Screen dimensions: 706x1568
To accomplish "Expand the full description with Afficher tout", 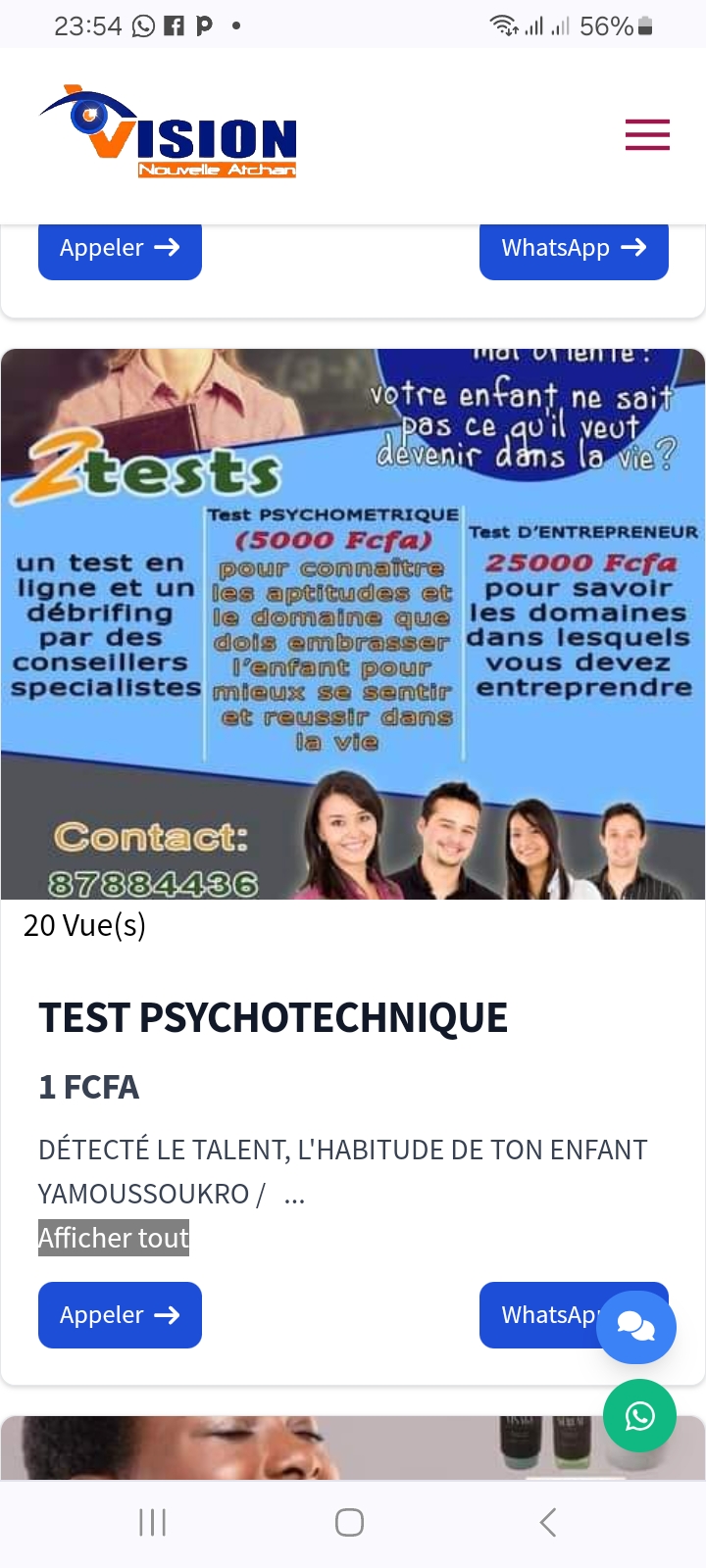I will point(112,1238).
